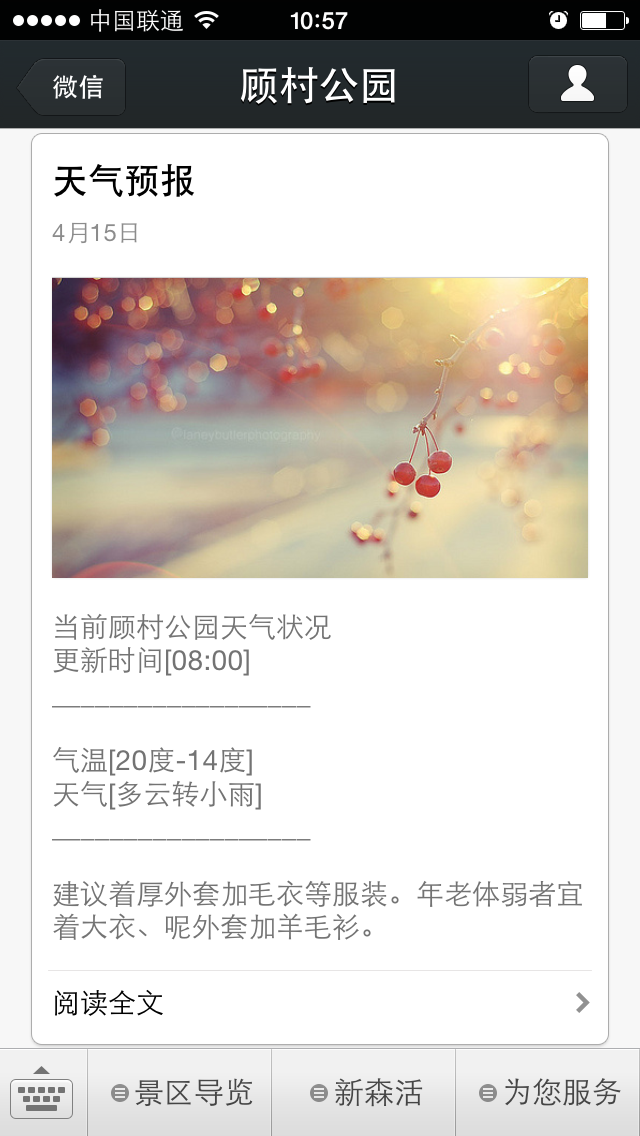Switch to keyboard input mode

tap(42, 1093)
